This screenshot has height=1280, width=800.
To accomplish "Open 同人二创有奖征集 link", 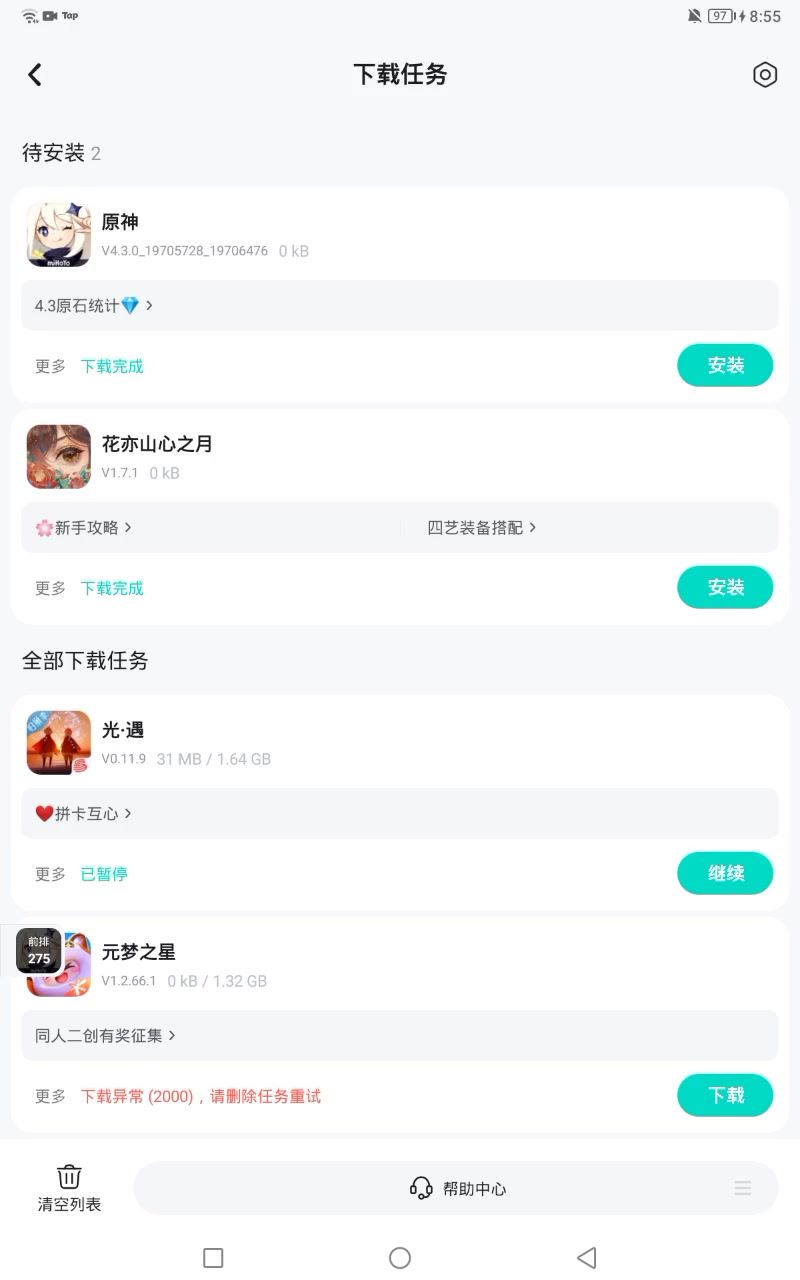I will click(x=106, y=1036).
